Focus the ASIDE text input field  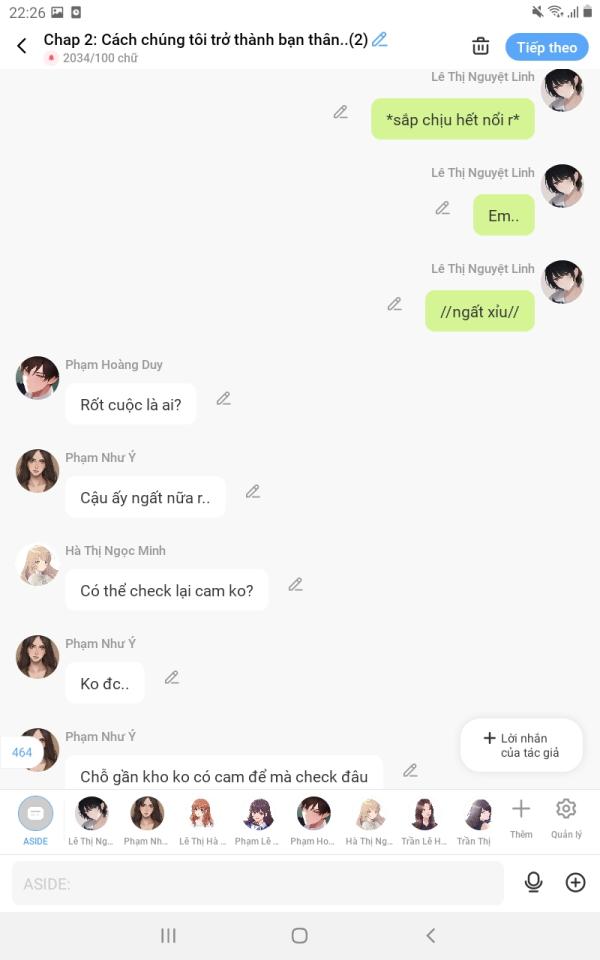[x=258, y=883]
